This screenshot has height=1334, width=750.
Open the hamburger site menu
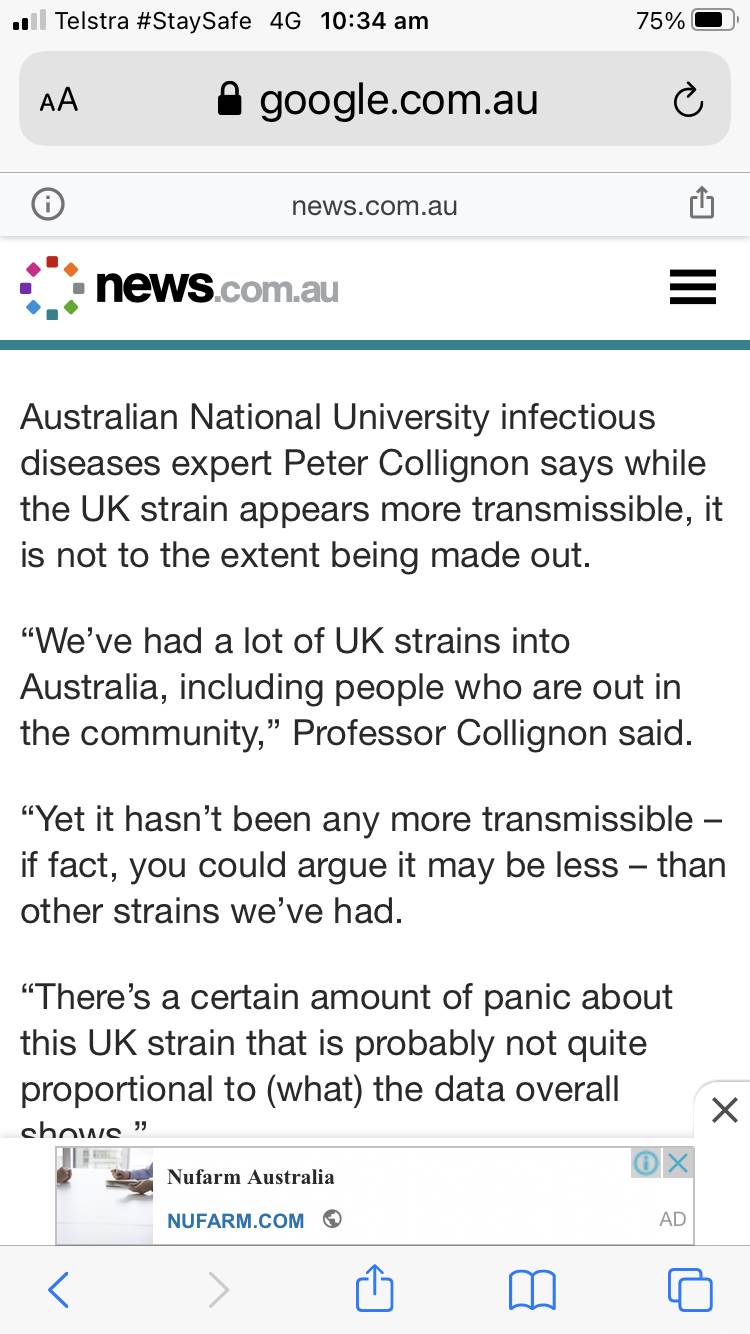pos(692,288)
